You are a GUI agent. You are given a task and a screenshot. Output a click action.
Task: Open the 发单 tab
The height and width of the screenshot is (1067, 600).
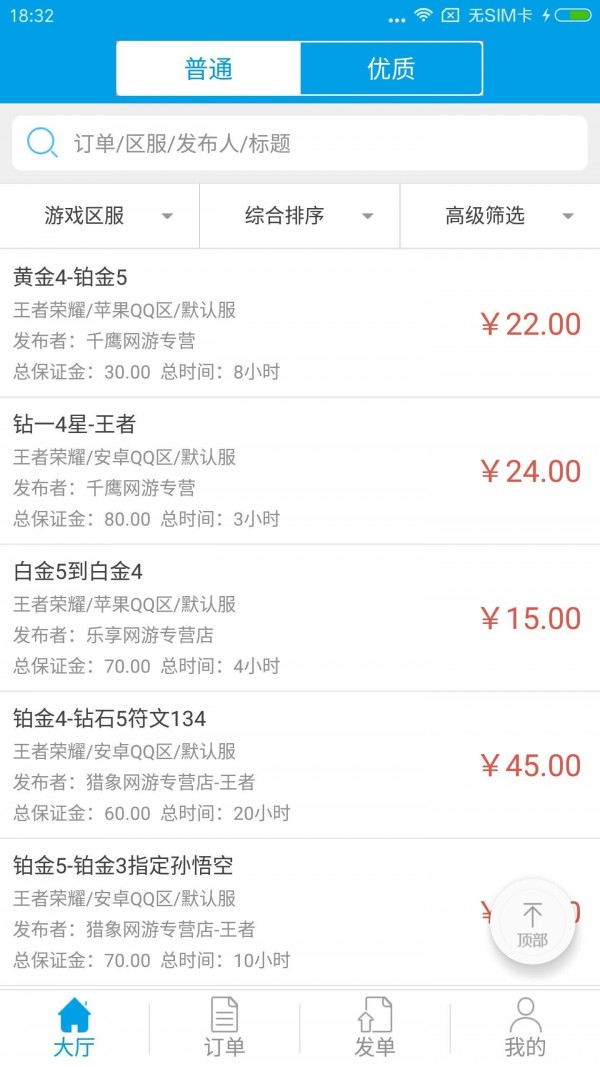pos(375,1027)
